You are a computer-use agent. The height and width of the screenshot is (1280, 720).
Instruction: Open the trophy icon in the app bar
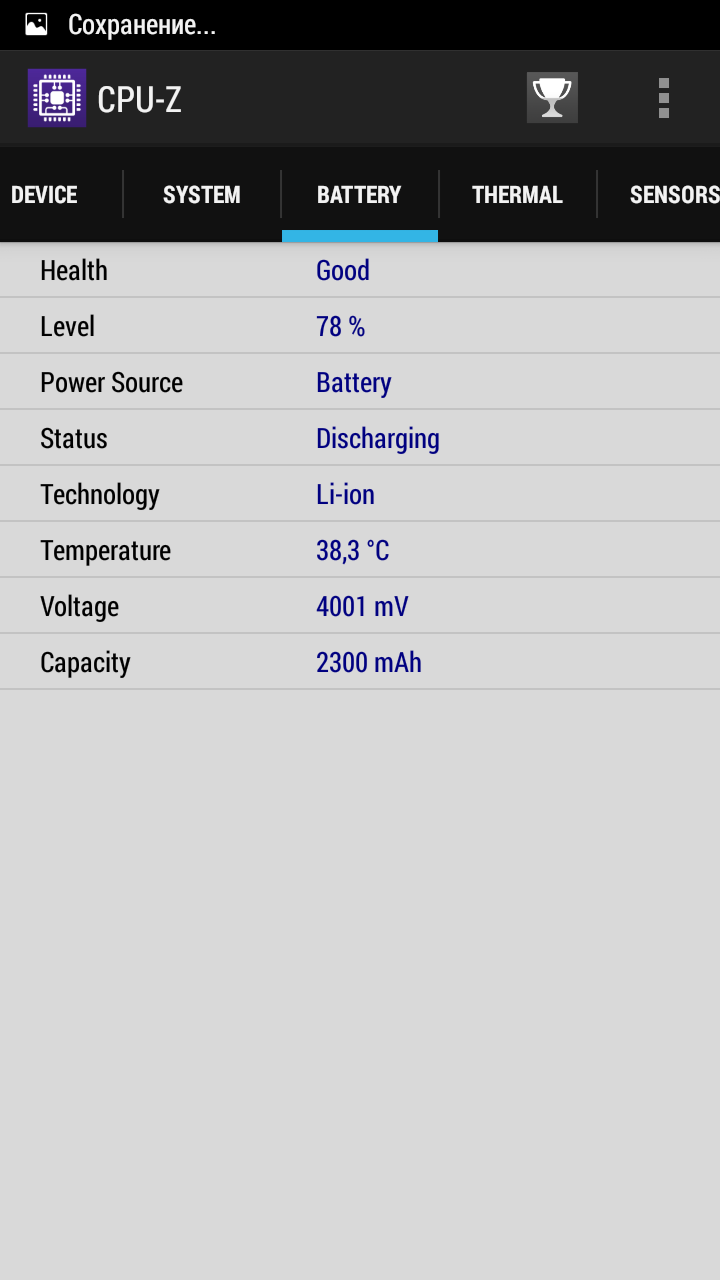[x=552, y=98]
